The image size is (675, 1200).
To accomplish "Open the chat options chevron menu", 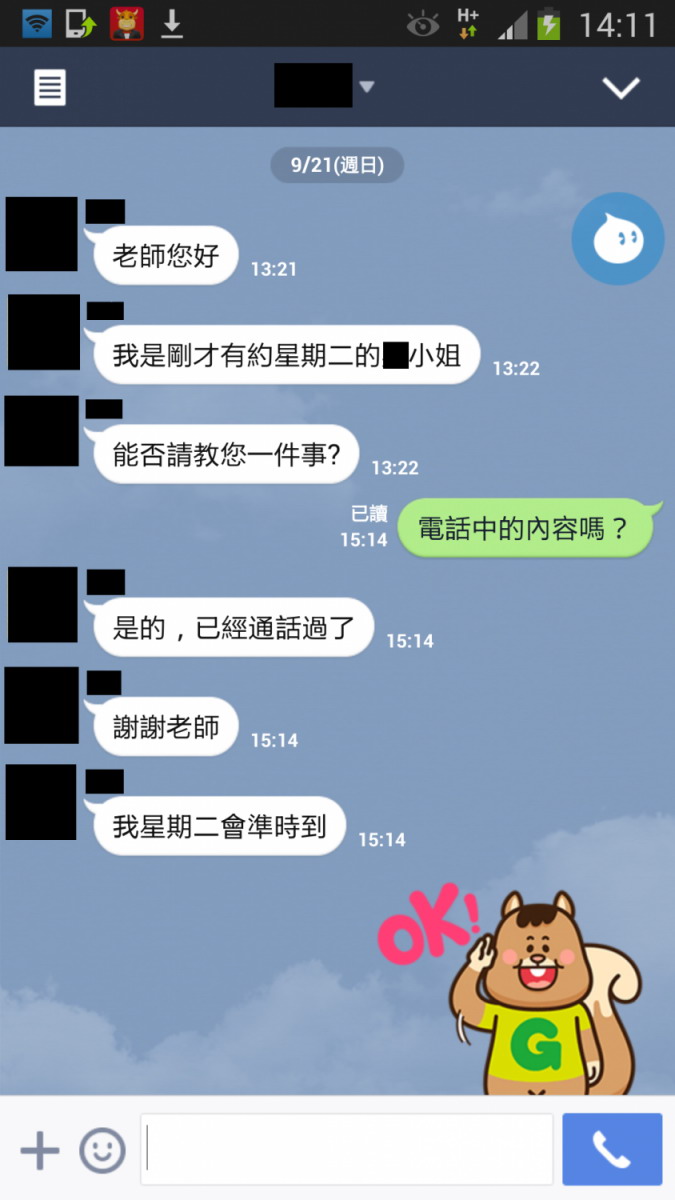I will pyautogui.click(x=620, y=87).
